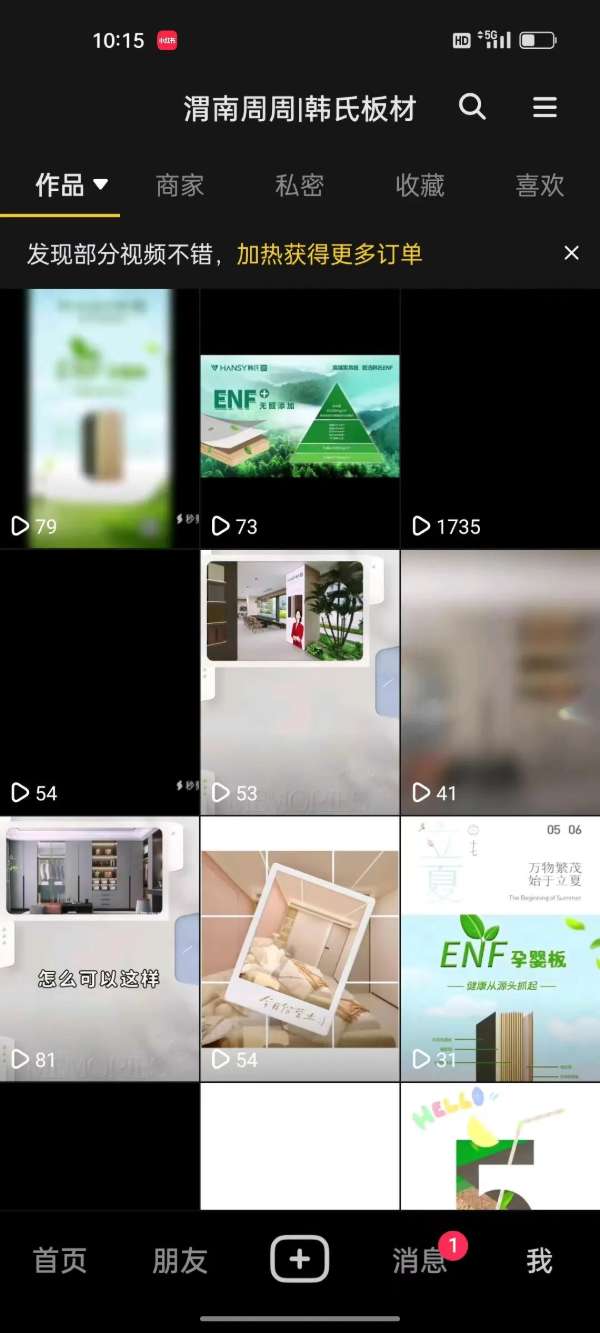Open the 怎么可以这样 video
Screen dimensions: 600x1333
point(100,948)
